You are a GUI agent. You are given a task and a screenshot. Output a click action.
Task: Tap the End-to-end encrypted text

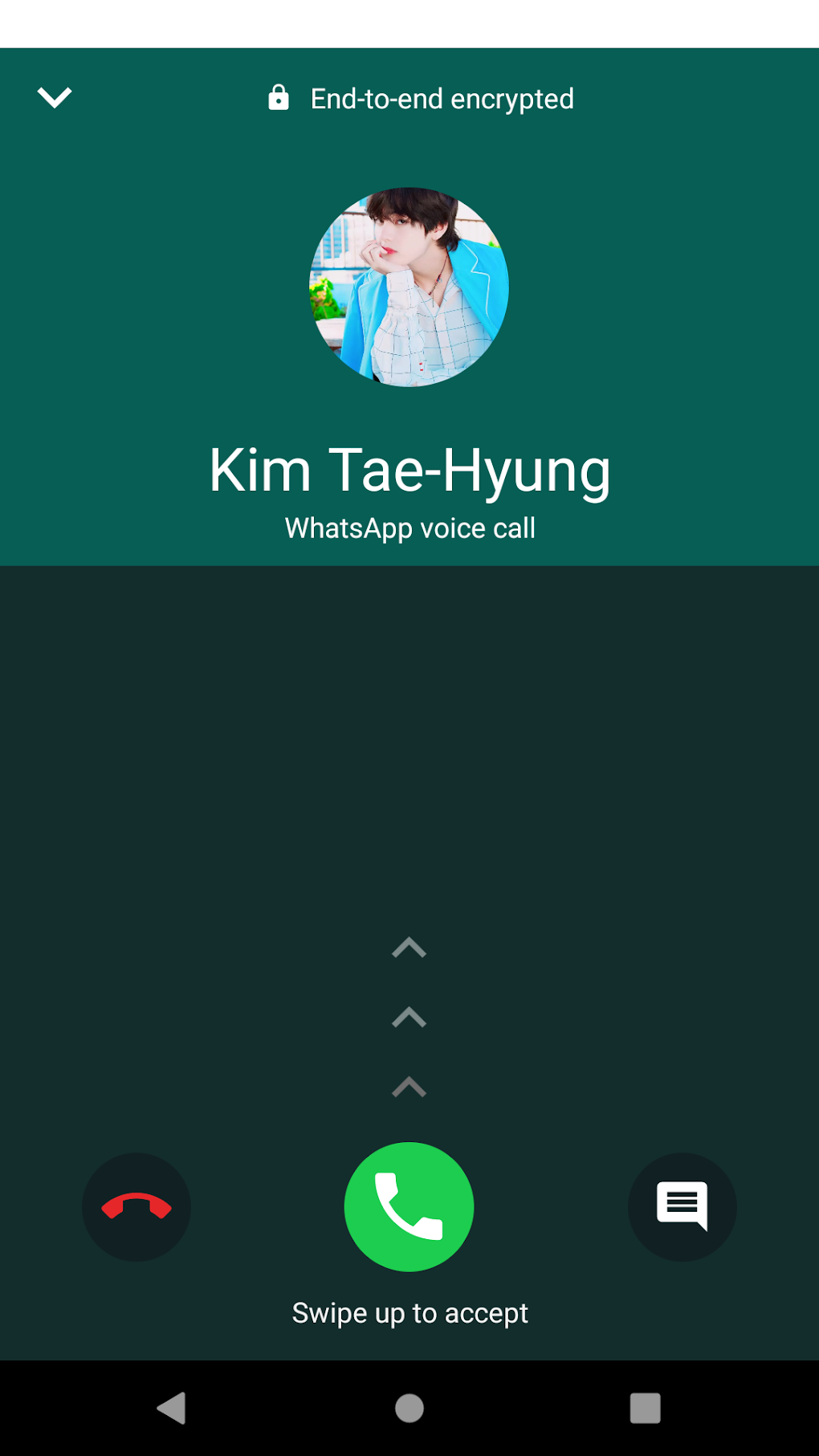coord(441,97)
